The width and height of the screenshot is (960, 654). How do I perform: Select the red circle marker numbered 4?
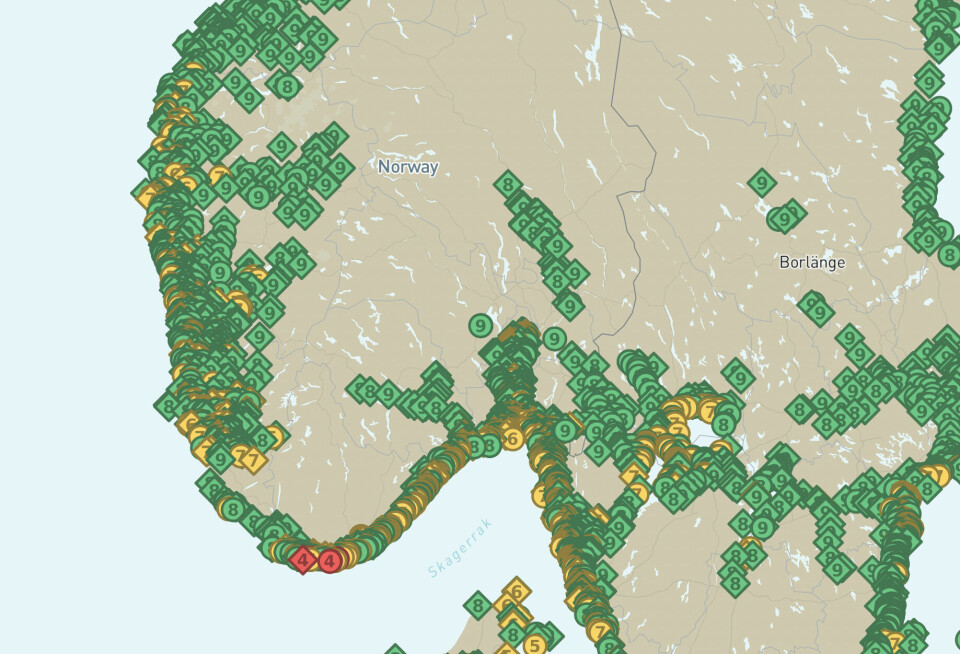click(330, 560)
